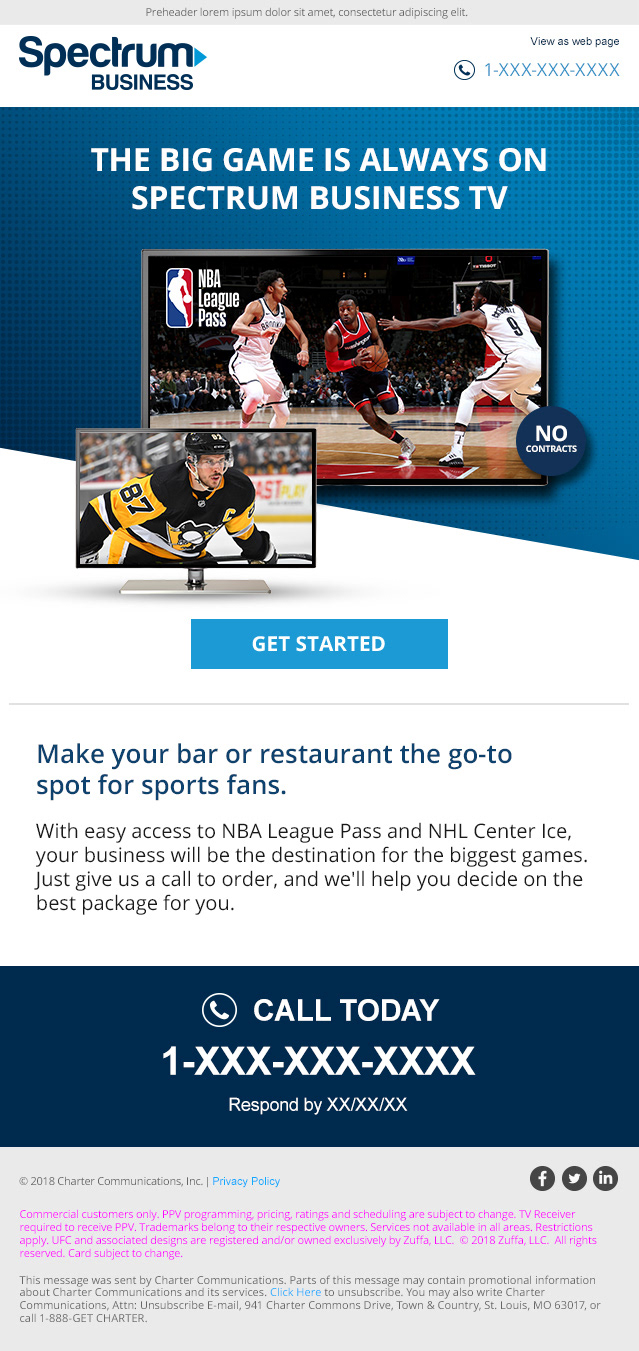Screen dimensions: 639x1351
Task: Tap the Get Started button
Action: pyautogui.click(x=319, y=644)
